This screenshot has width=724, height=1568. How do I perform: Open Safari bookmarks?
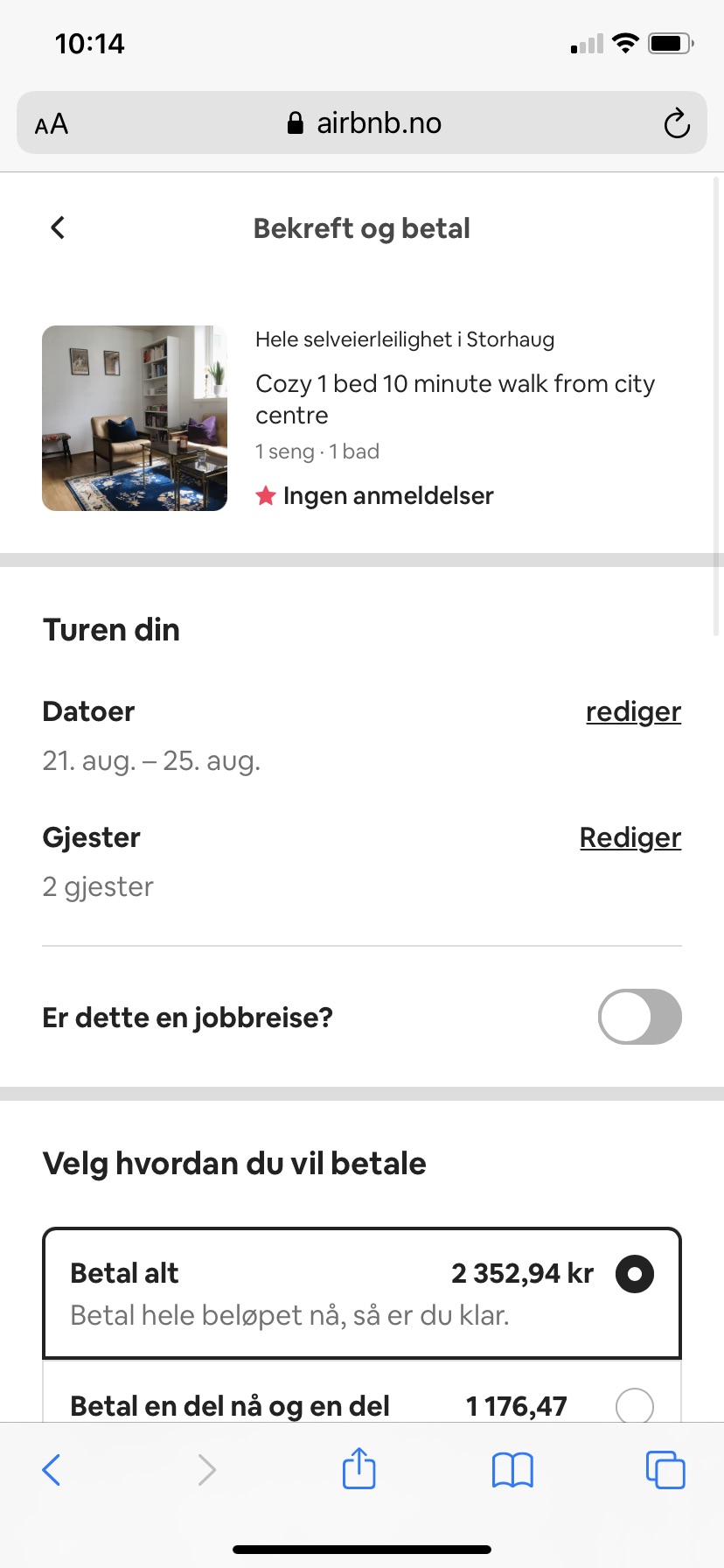click(x=512, y=1470)
